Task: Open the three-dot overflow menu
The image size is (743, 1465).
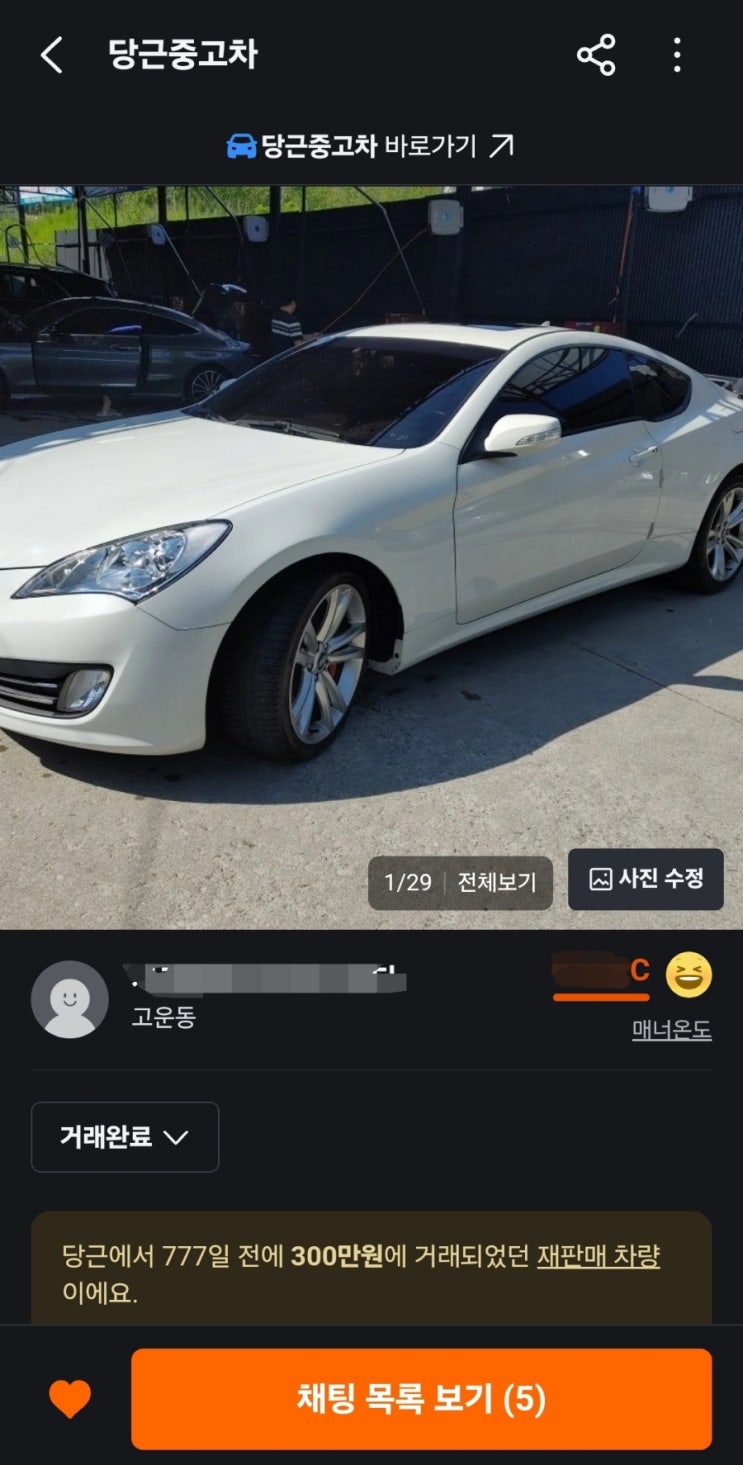Action: click(x=677, y=55)
